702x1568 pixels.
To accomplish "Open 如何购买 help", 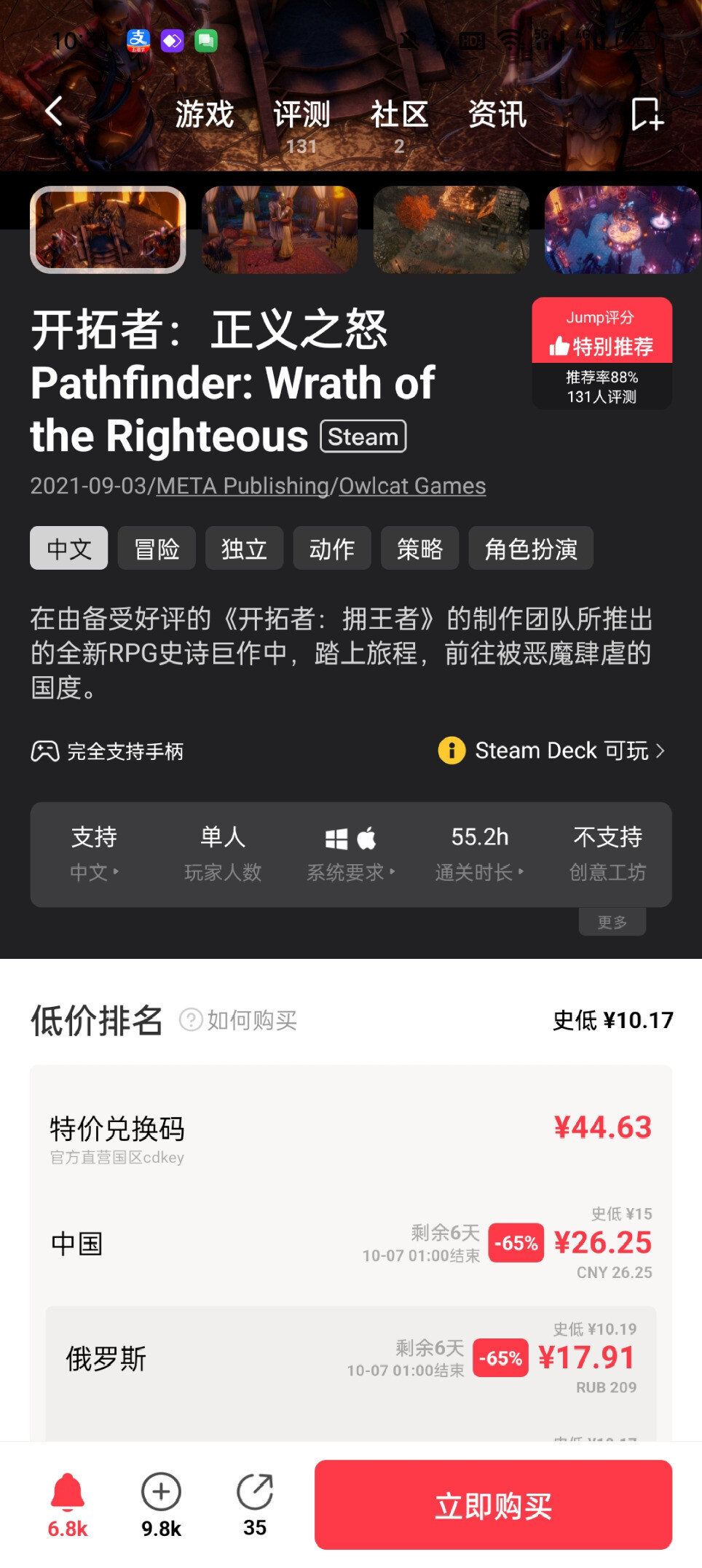I will click(239, 1020).
